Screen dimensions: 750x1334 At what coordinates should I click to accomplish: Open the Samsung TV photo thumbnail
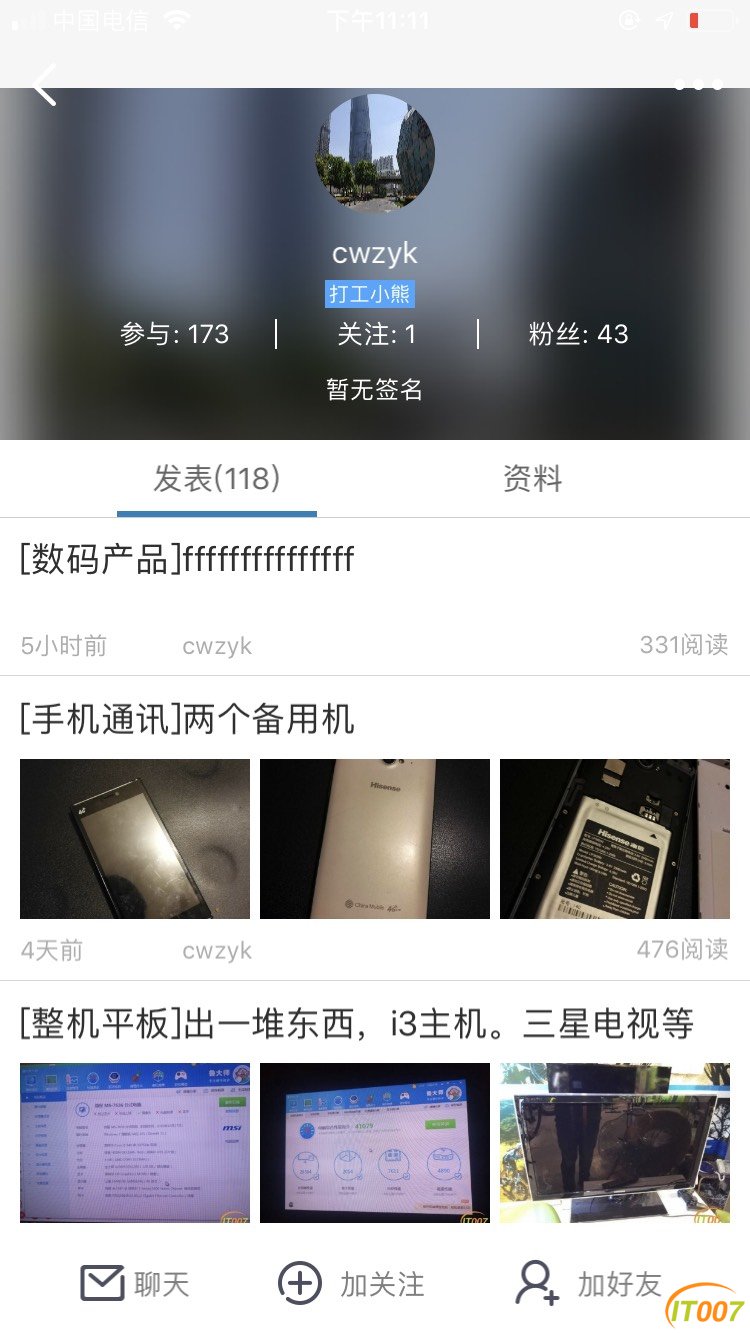click(614, 1142)
